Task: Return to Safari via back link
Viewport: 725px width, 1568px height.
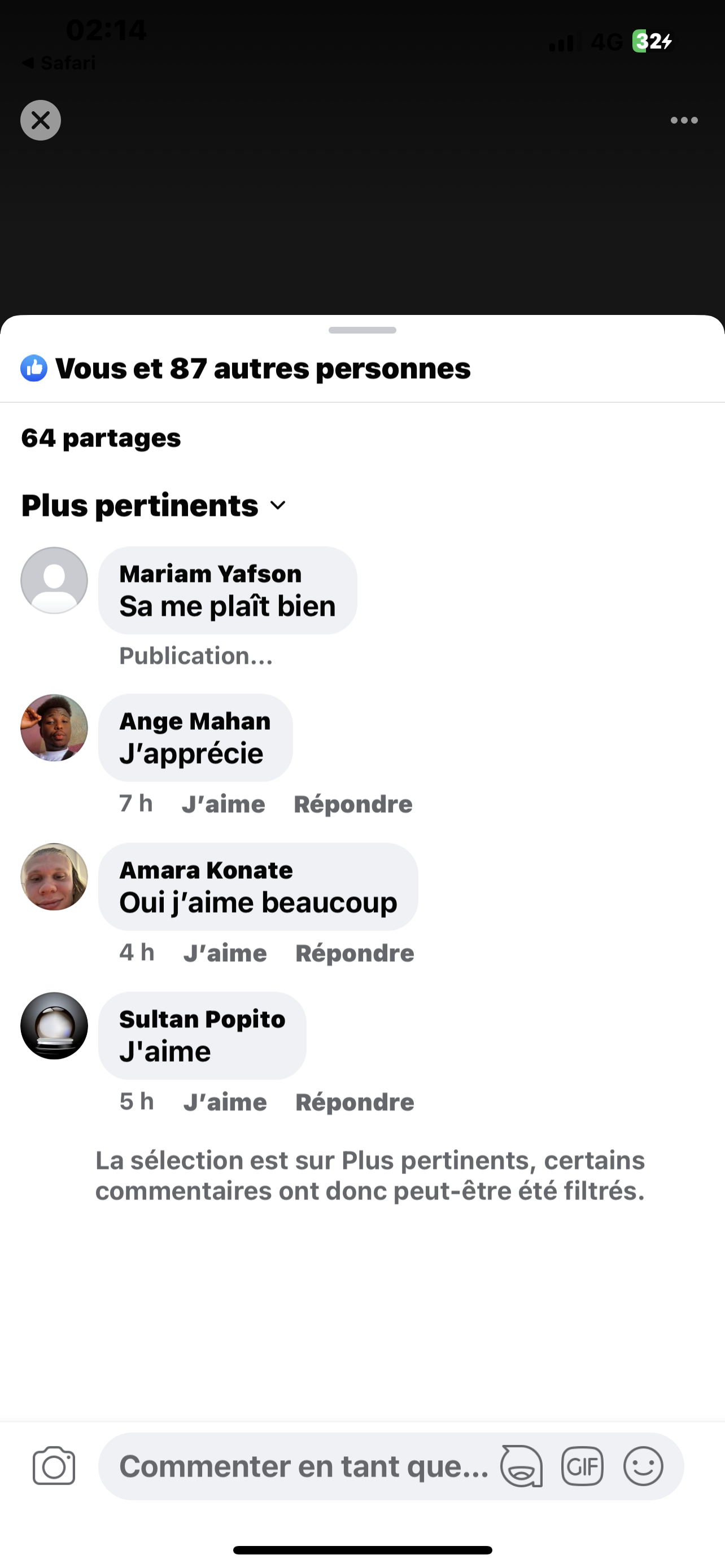Action: [59, 63]
